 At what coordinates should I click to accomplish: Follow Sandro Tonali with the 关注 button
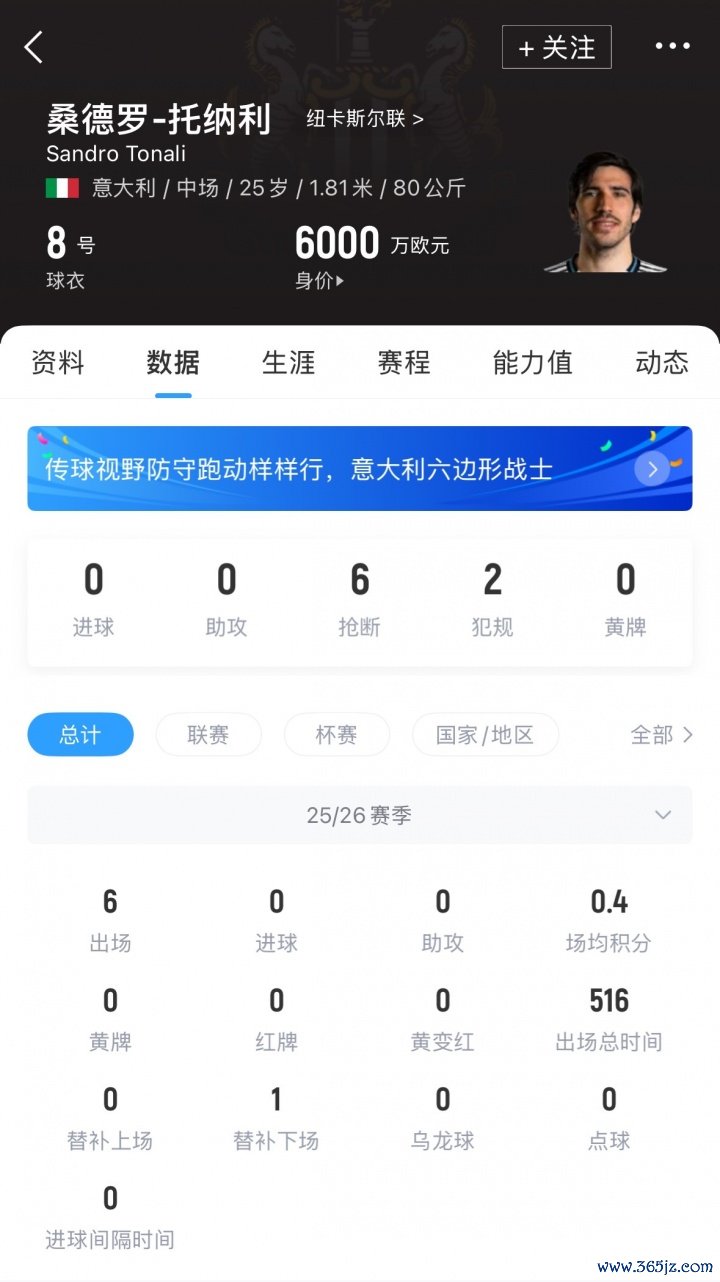[556, 47]
